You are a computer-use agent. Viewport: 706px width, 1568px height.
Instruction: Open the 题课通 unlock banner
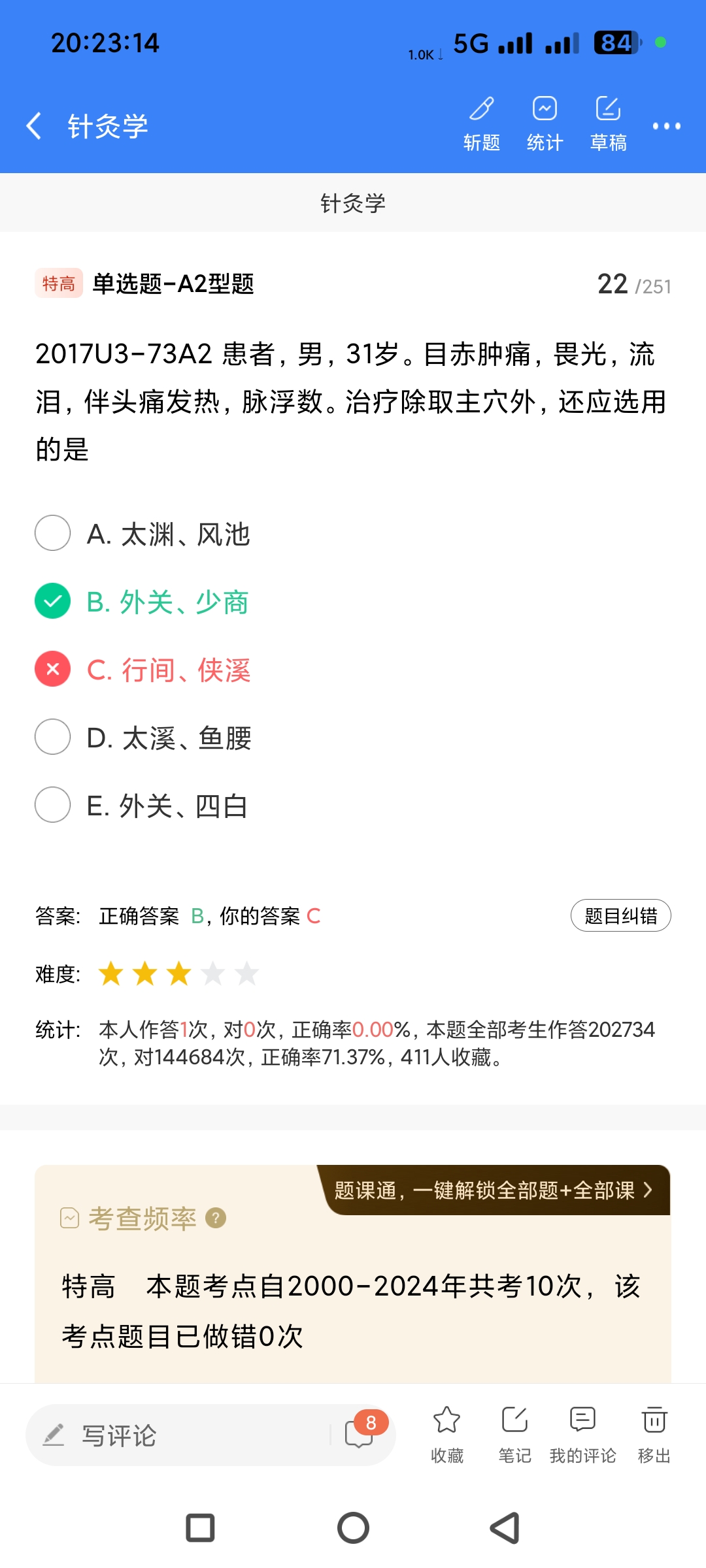tap(494, 1190)
